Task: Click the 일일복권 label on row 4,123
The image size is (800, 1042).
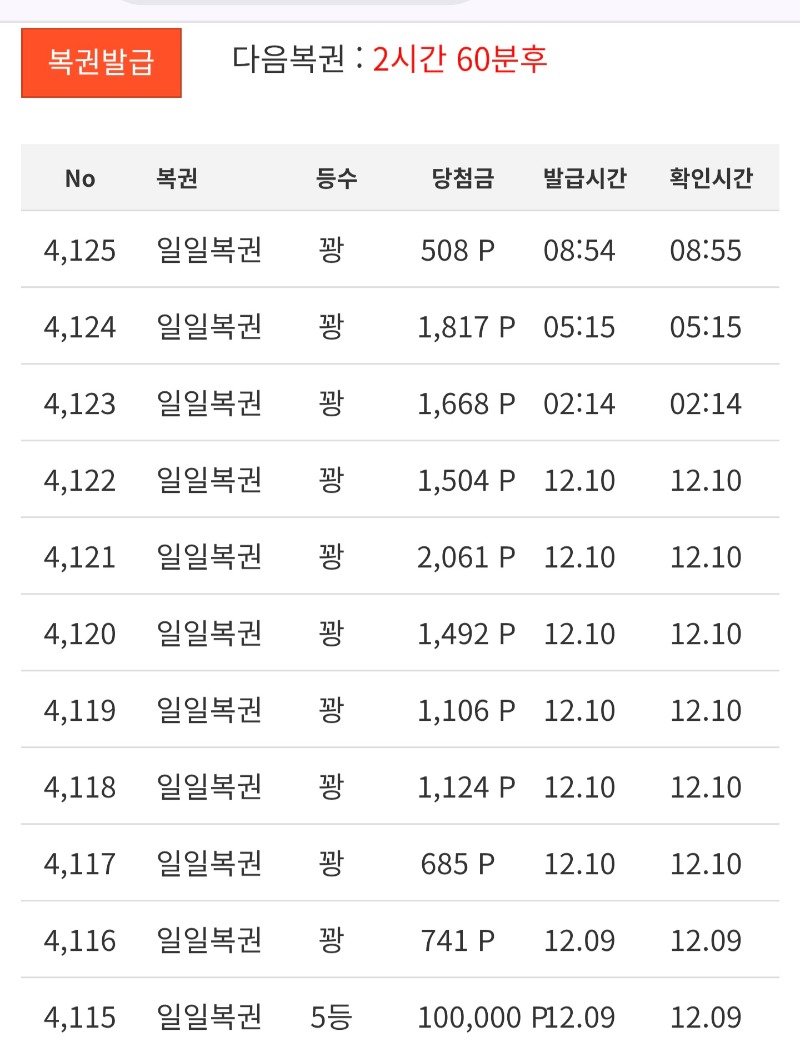Action: [x=206, y=404]
